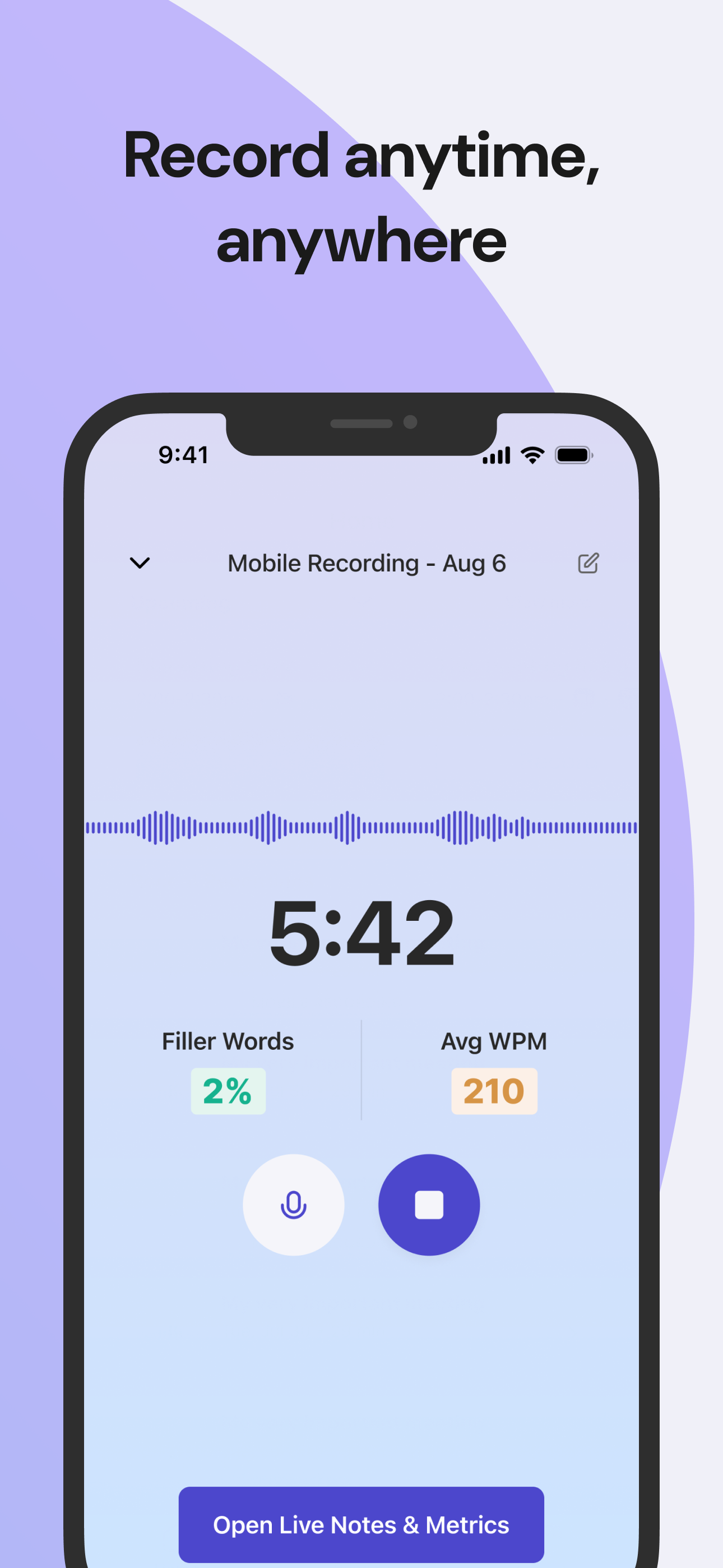
Task: Click the battery indicator
Action: click(573, 454)
